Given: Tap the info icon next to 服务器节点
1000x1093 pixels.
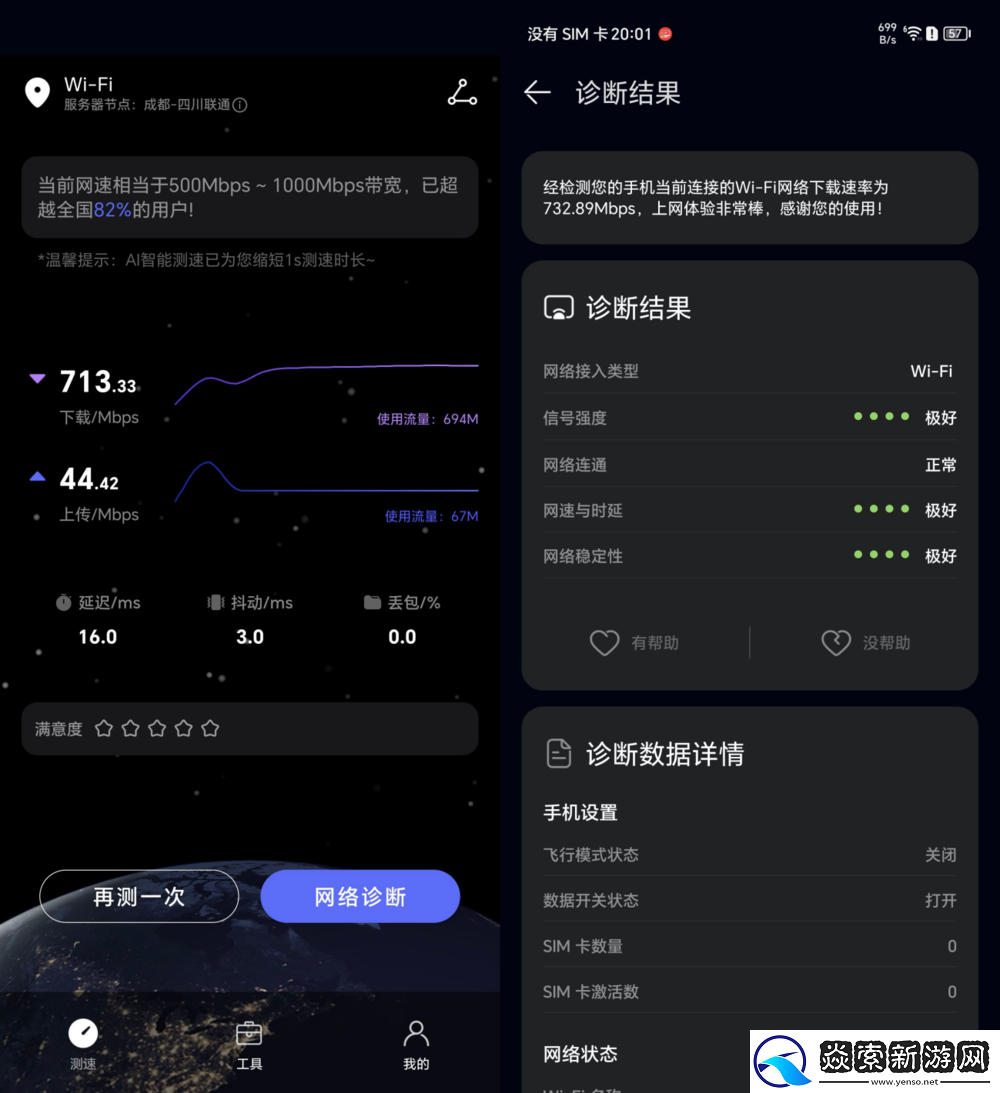Looking at the screenshot, I should 240,104.
